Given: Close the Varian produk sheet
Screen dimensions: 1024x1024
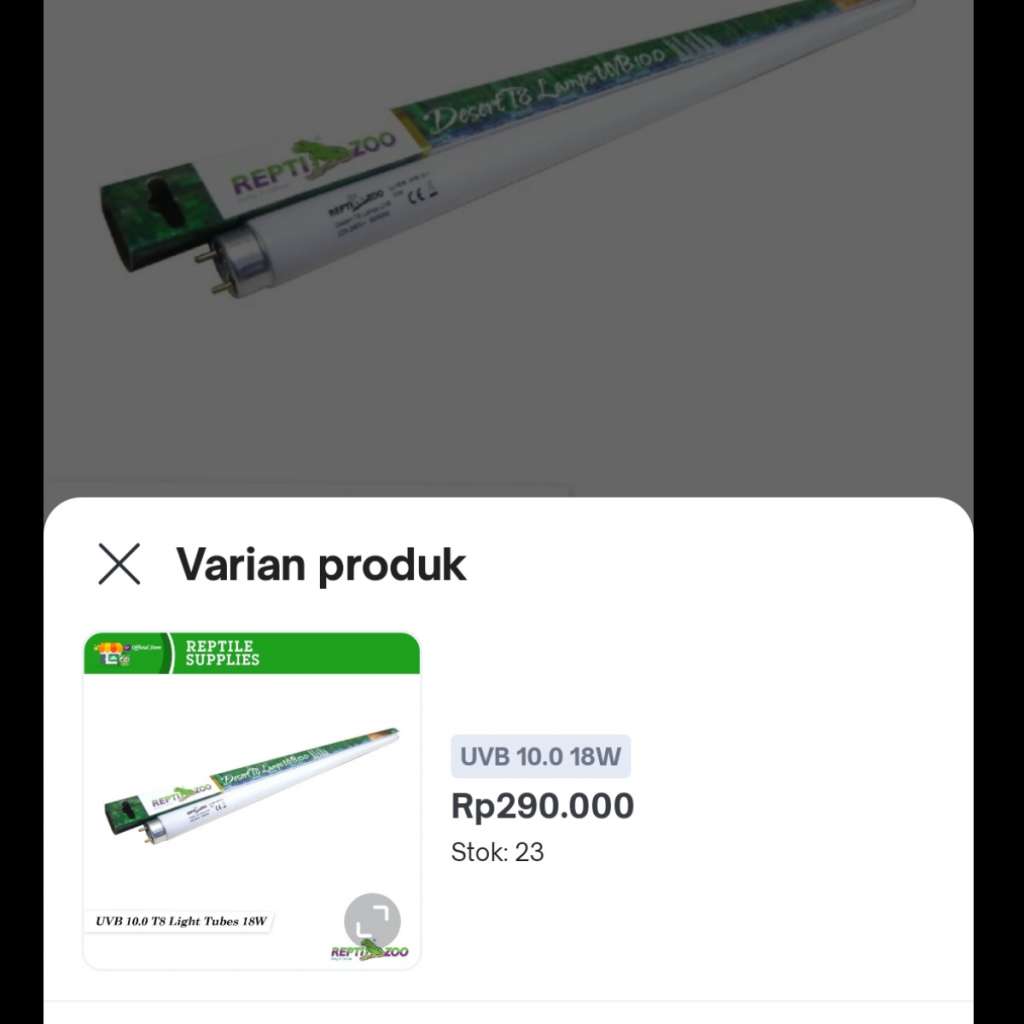Looking at the screenshot, I should [119, 564].
